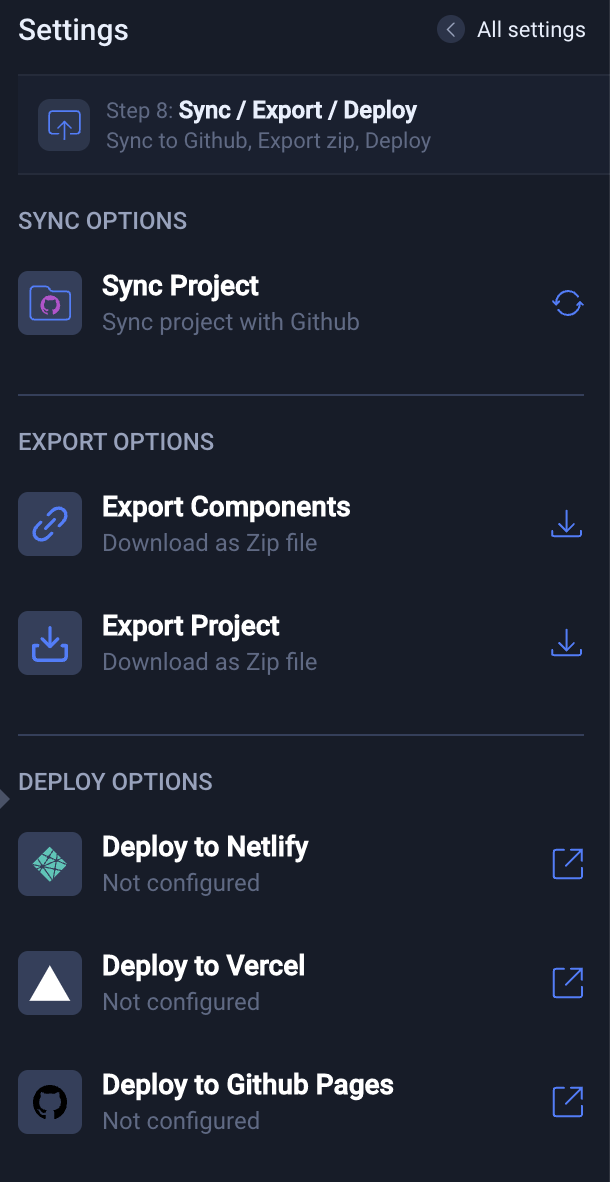
Task: Go back to All settings
Action: (511, 30)
